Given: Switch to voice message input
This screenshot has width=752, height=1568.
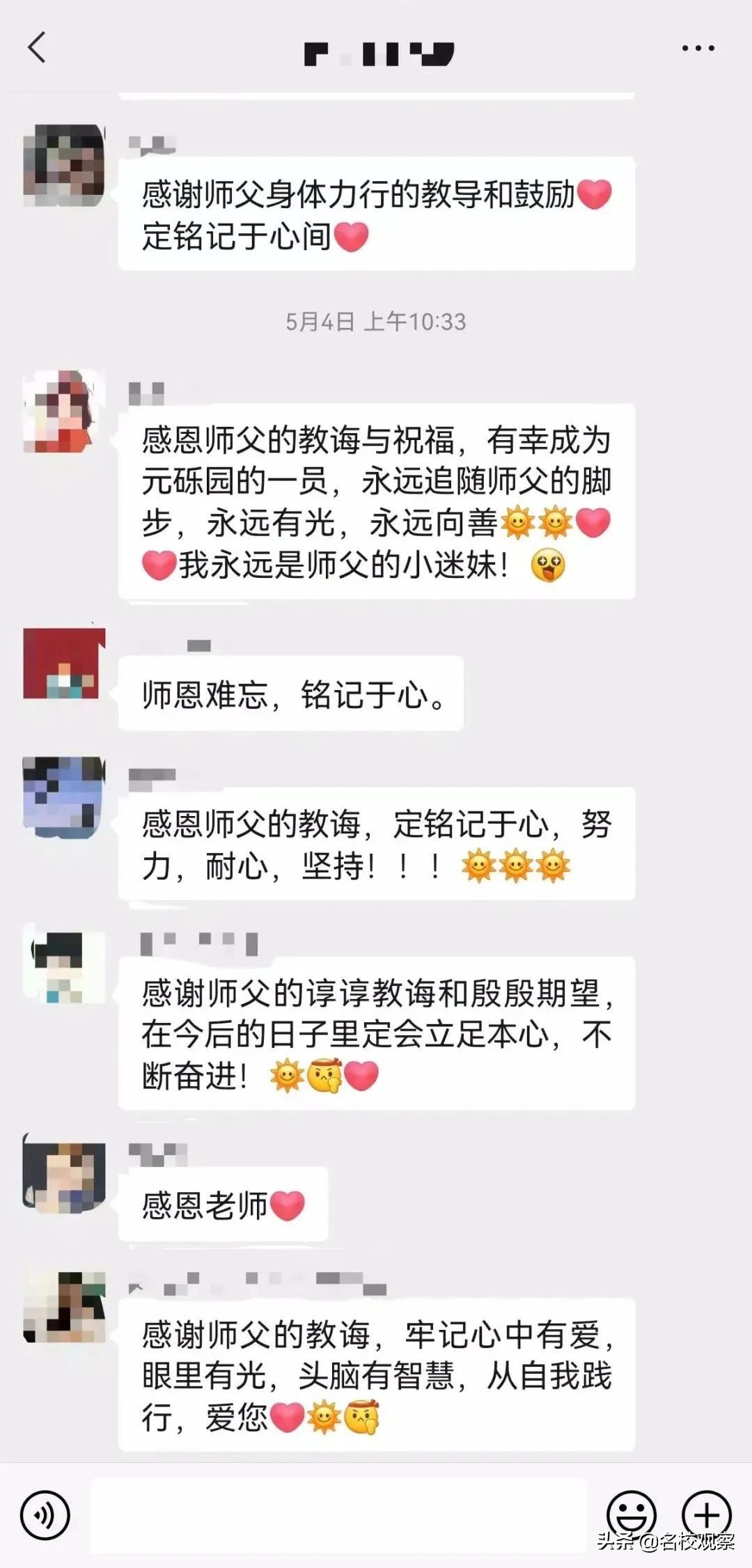Looking at the screenshot, I should (45, 1515).
